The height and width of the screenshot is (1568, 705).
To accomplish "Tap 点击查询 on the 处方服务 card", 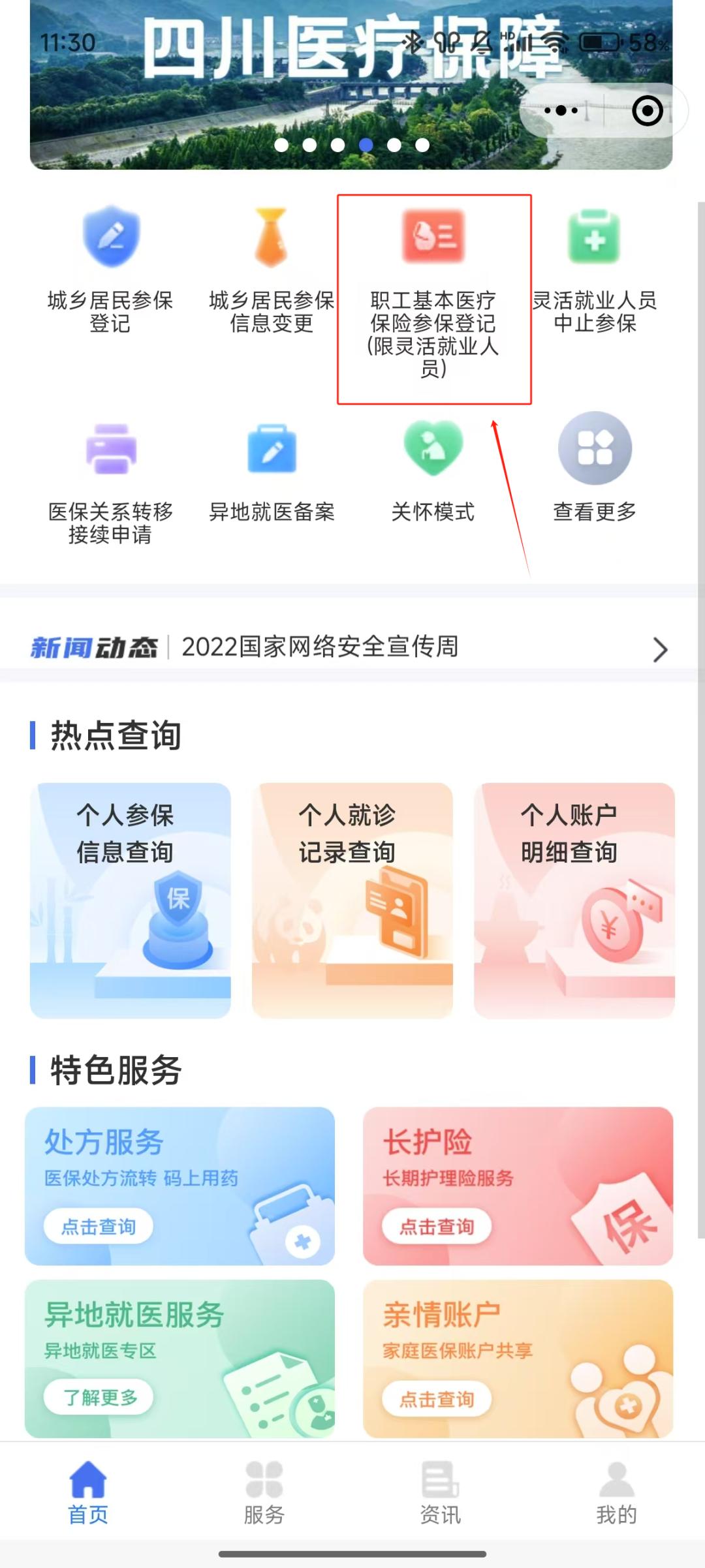I will [x=99, y=1227].
